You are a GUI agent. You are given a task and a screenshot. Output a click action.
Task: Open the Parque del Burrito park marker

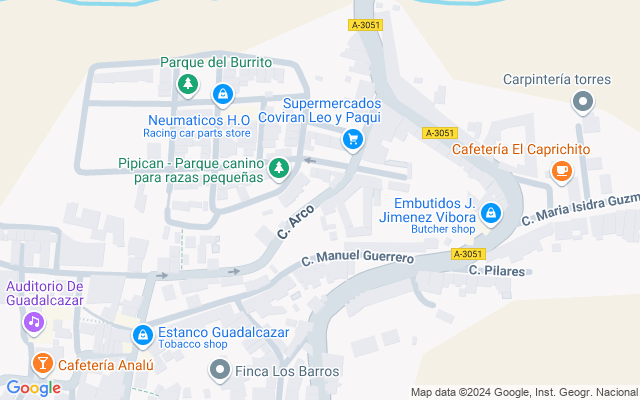[x=187, y=84]
